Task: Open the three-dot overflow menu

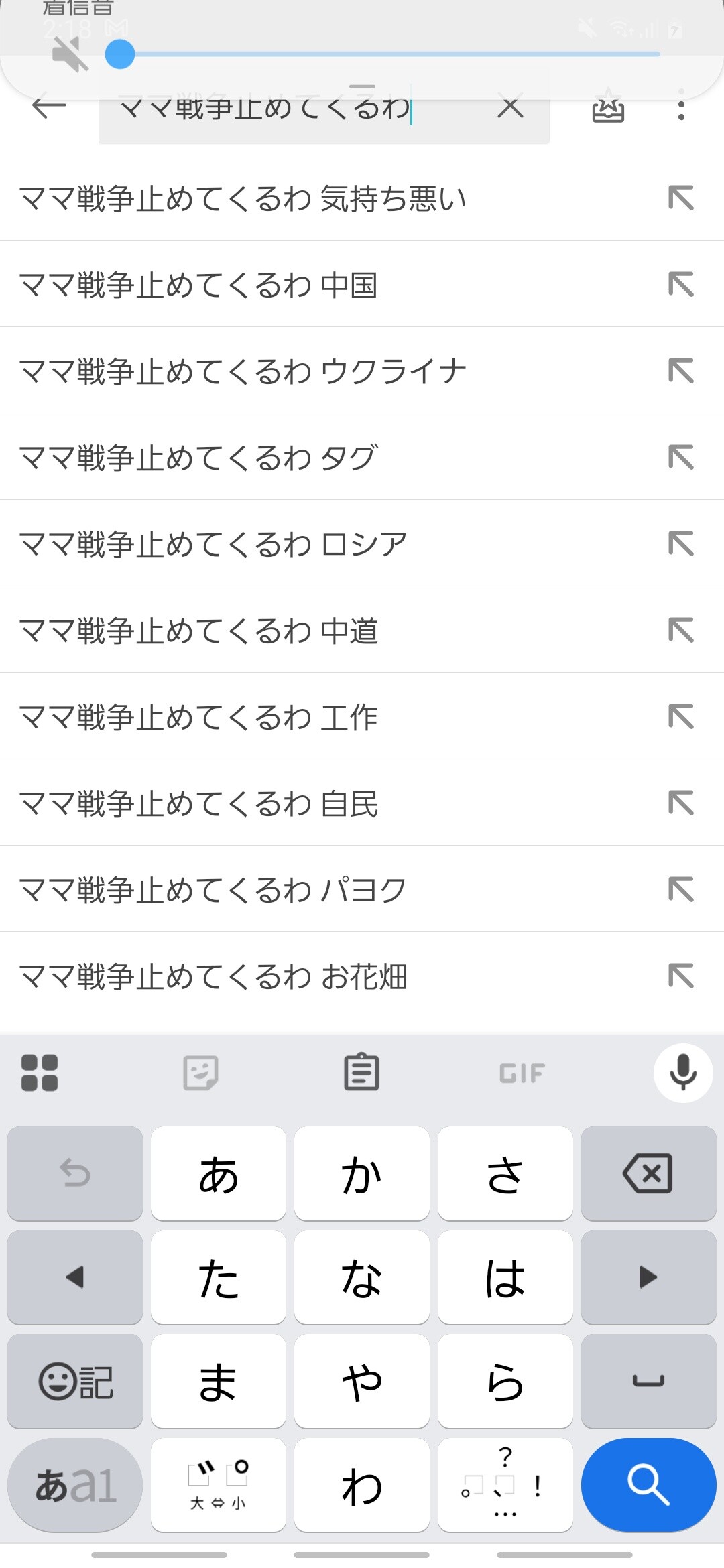Action: 681,109
